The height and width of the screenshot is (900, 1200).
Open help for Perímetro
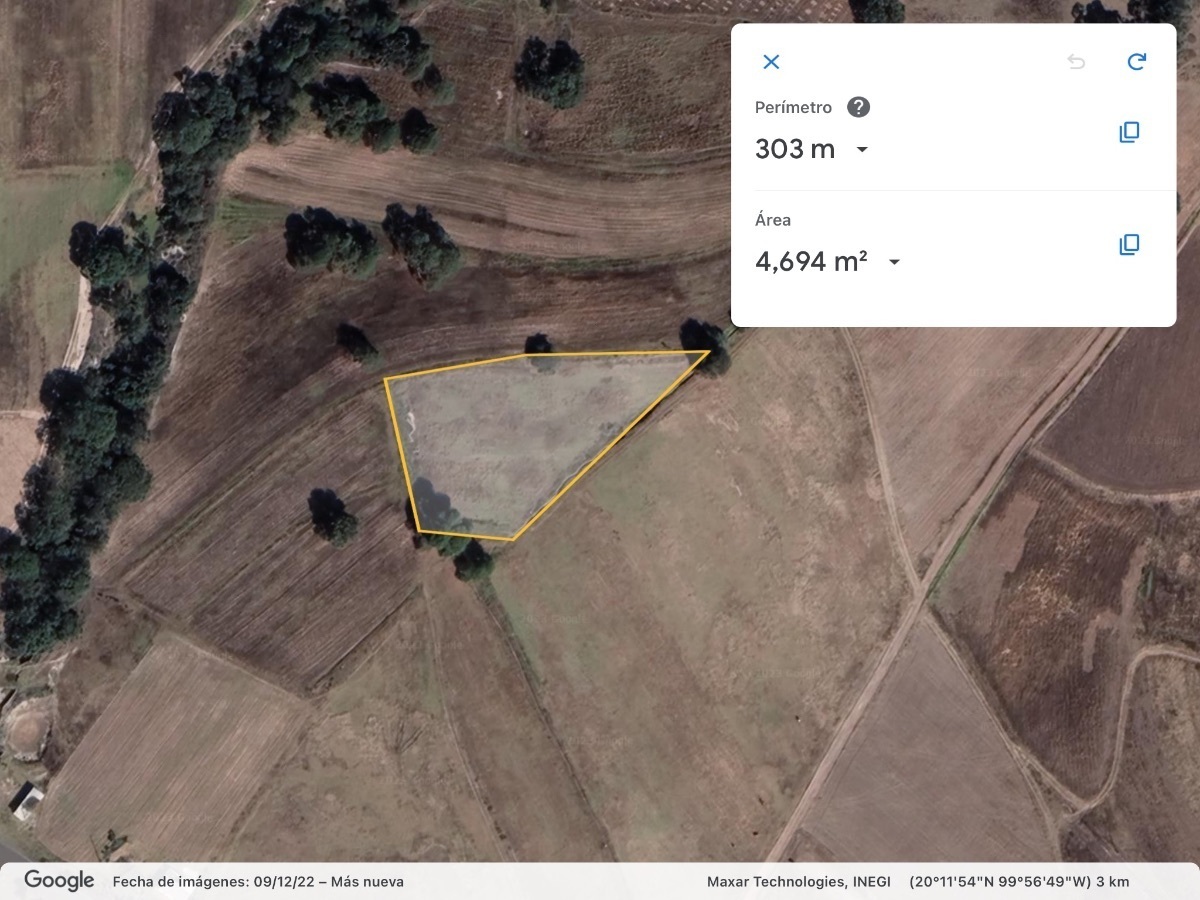pyautogui.click(x=858, y=107)
